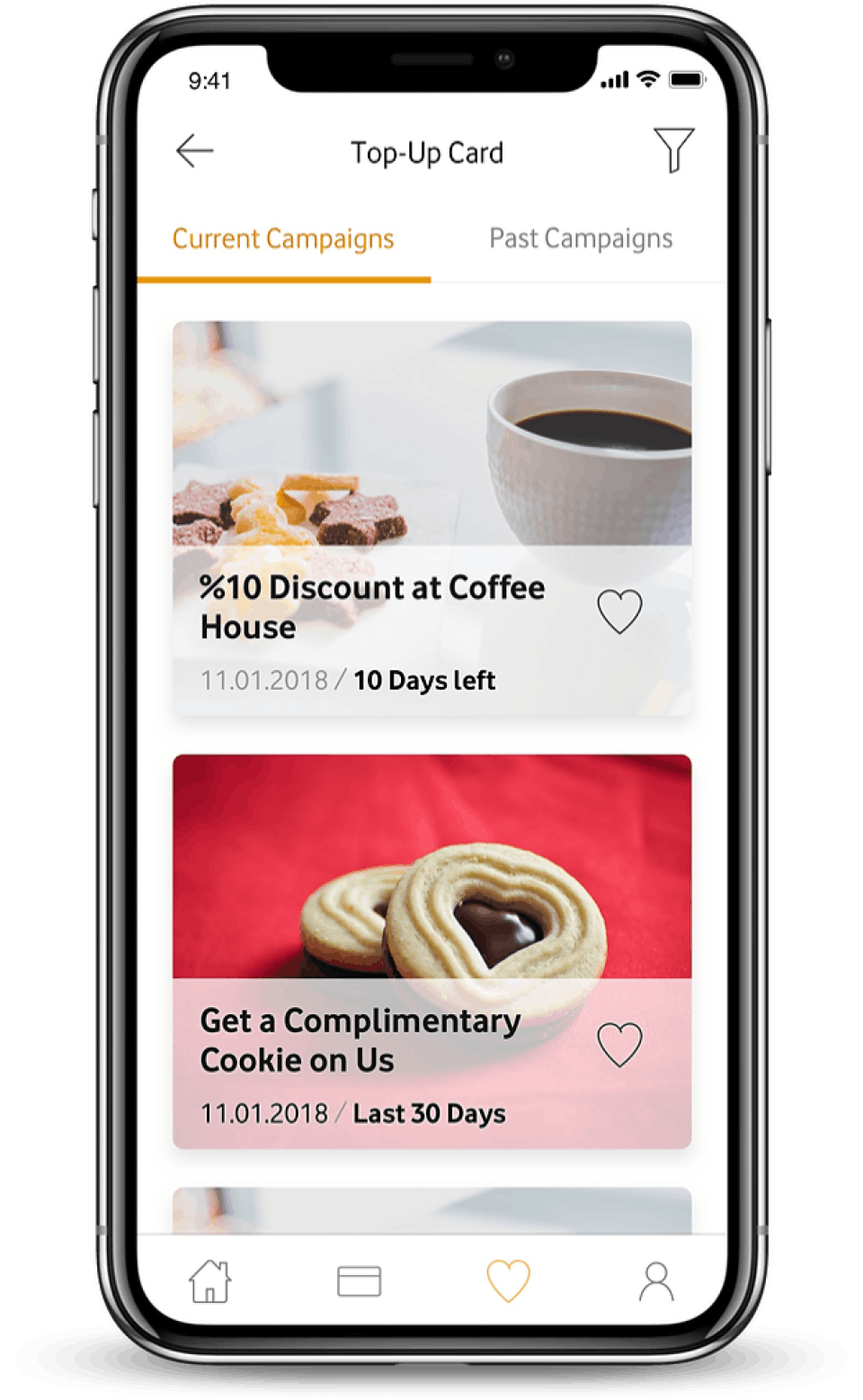Like the Complimentary Cookie campaign
The height and width of the screenshot is (1400, 863).
[x=619, y=1045]
